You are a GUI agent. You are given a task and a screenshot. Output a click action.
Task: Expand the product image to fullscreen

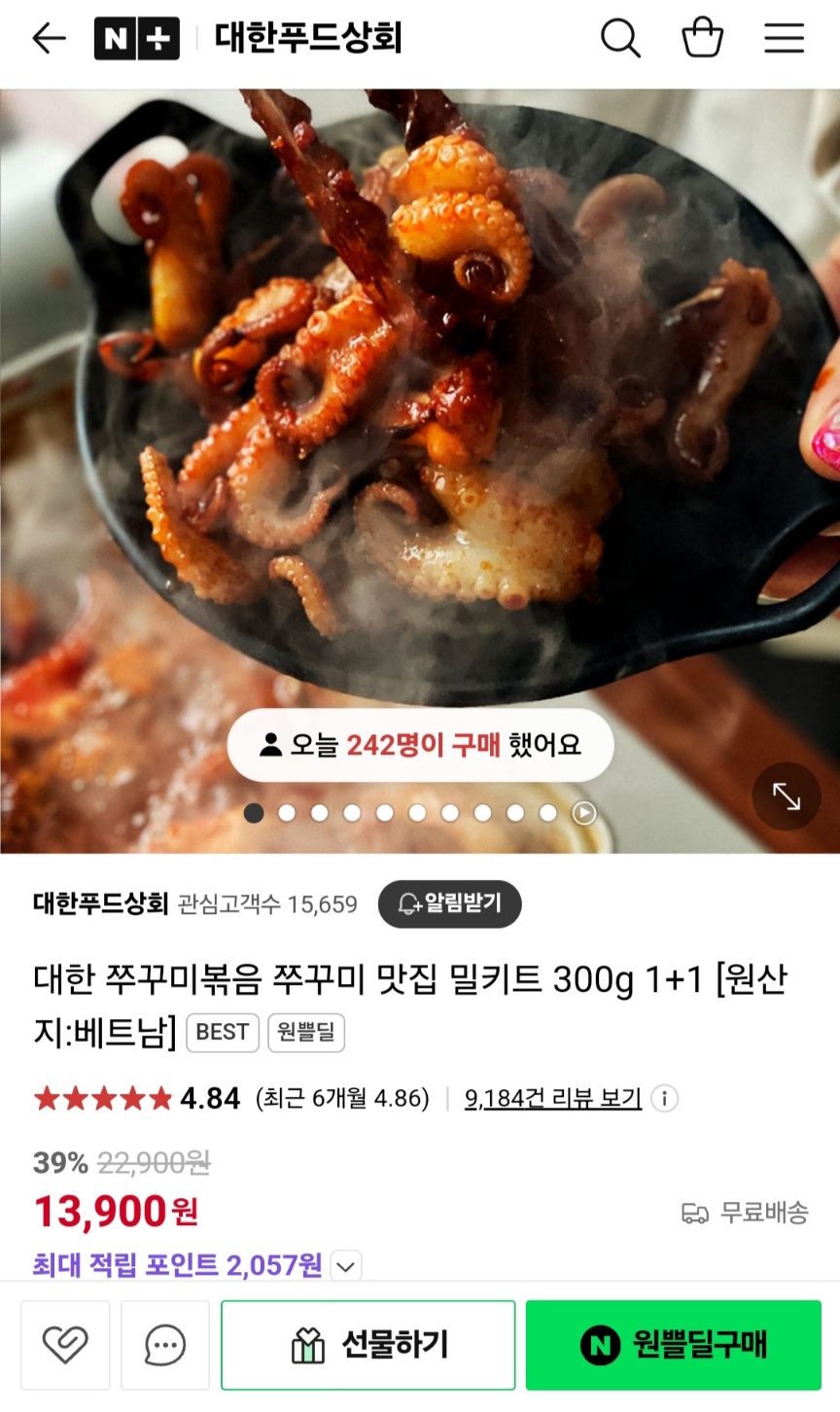[x=786, y=796]
